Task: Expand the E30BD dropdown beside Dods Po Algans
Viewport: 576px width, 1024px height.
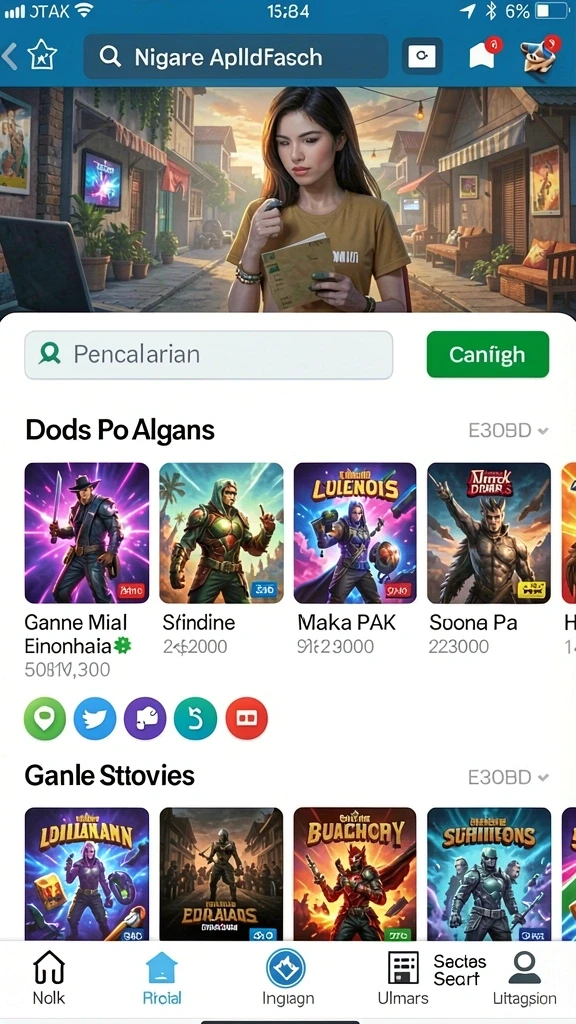Action: pyautogui.click(x=509, y=431)
